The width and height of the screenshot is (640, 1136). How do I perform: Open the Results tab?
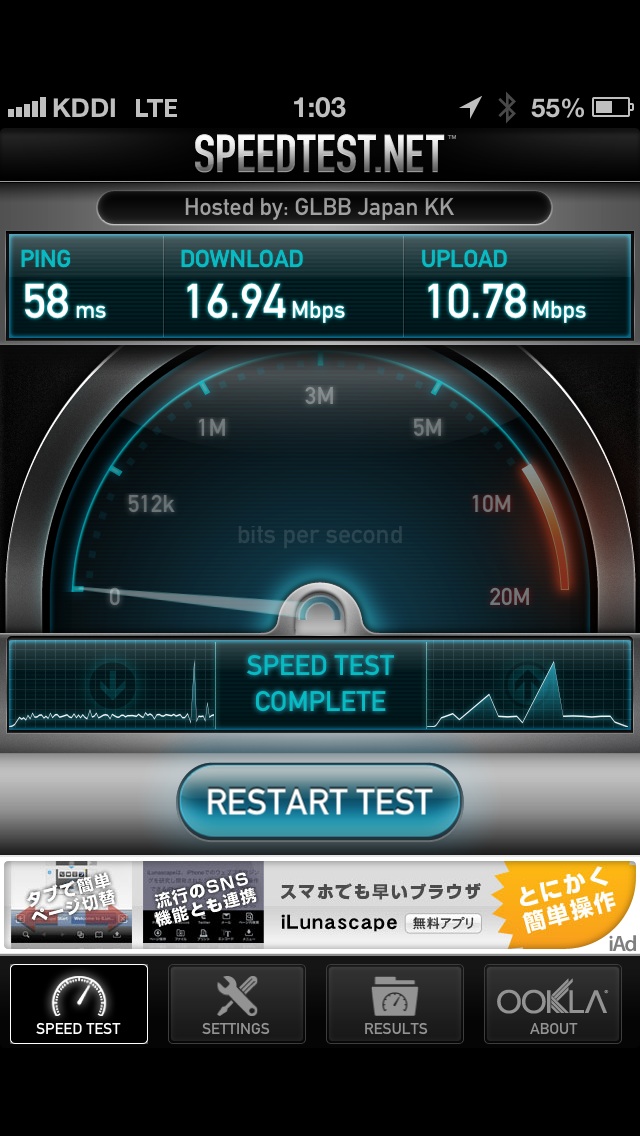pyautogui.click(x=395, y=1004)
